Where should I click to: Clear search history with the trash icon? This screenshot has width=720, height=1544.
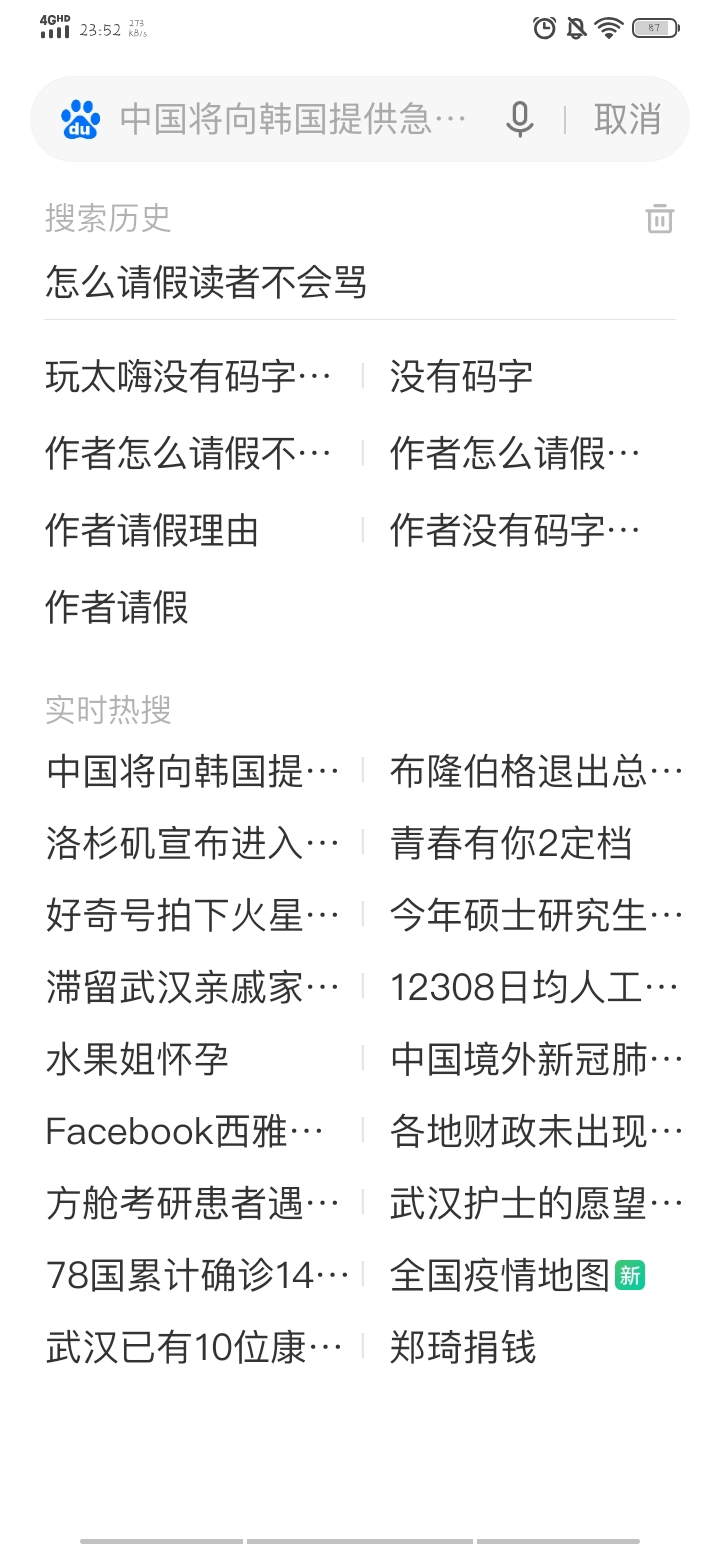coord(659,218)
